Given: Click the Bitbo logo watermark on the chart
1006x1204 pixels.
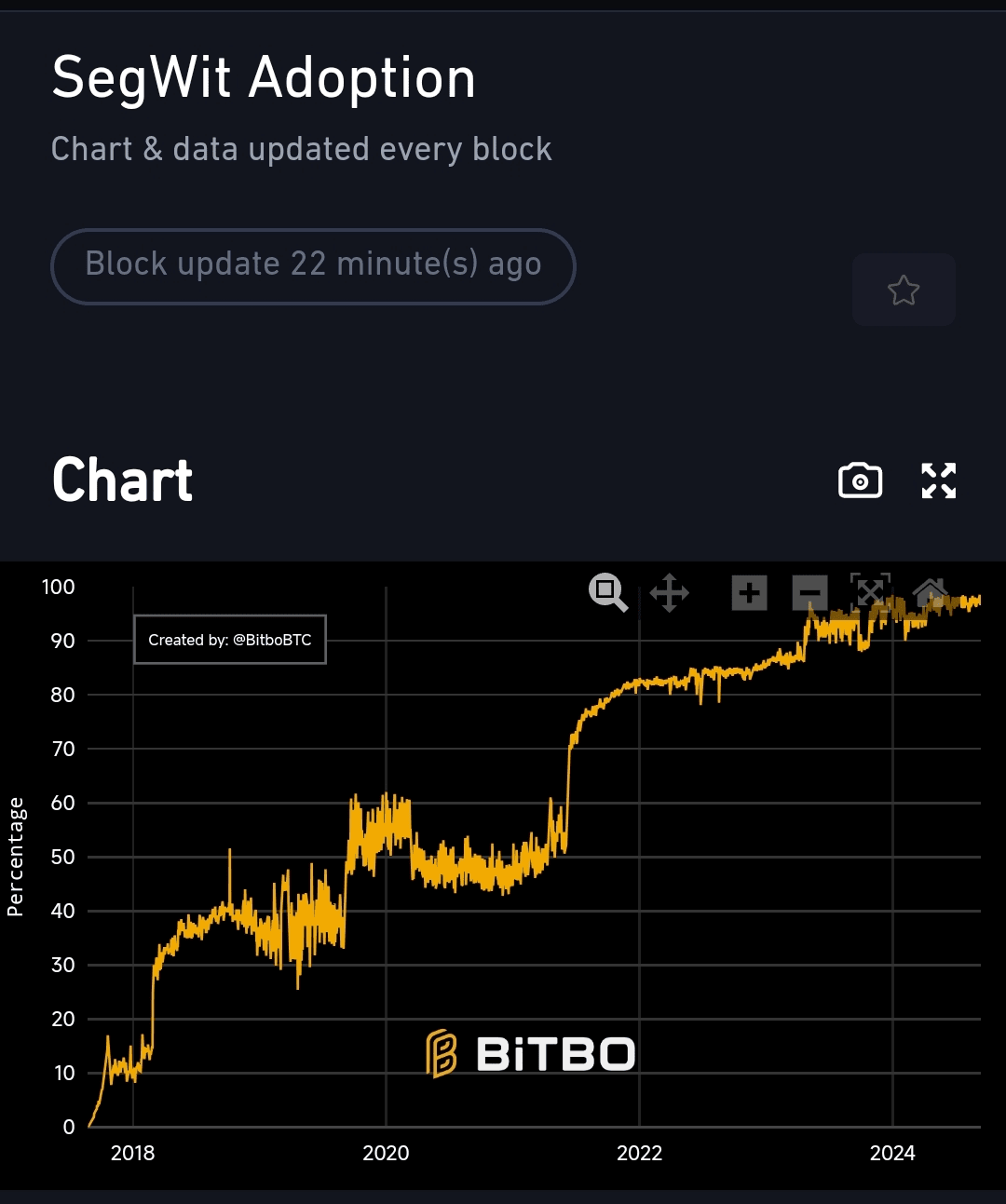Looking at the screenshot, I should pyautogui.click(x=531, y=1053).
